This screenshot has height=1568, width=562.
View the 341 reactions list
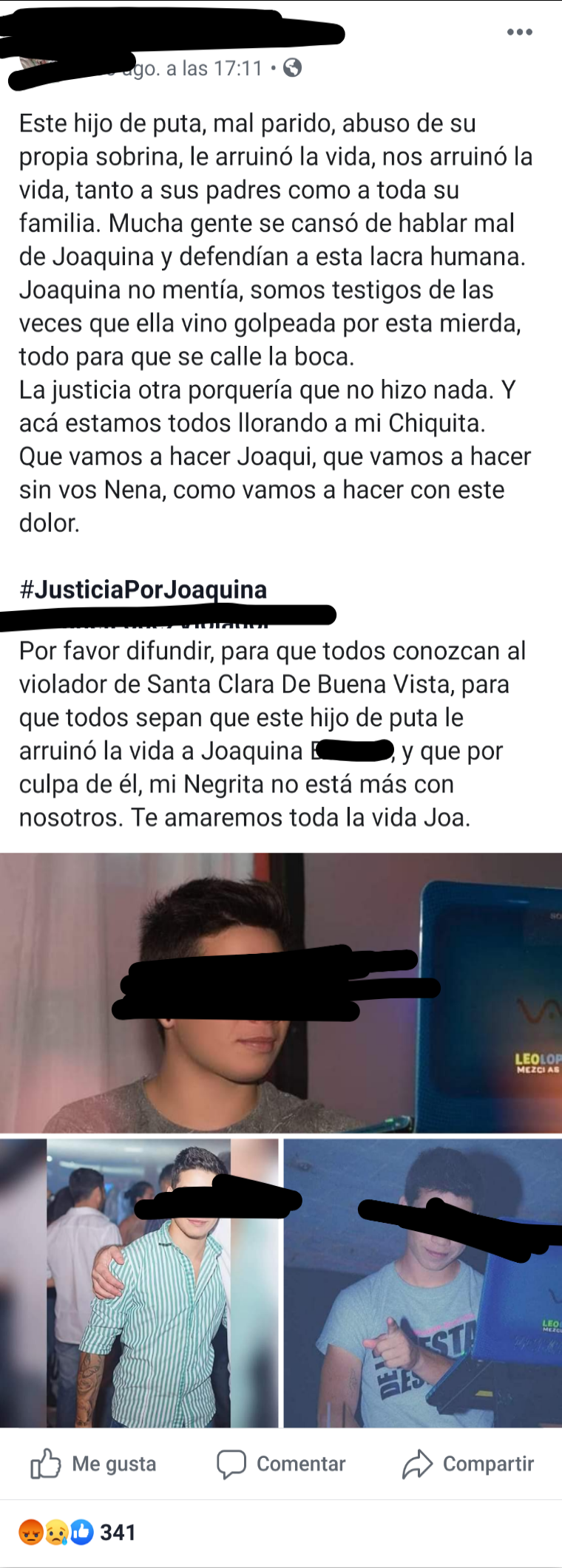point(78,1532)
